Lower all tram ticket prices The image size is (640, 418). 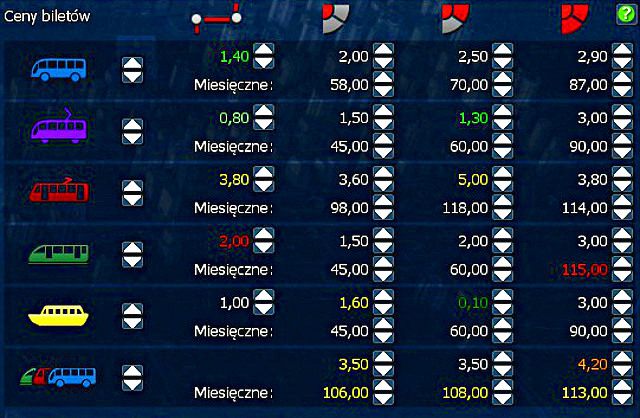coord(132,138)
